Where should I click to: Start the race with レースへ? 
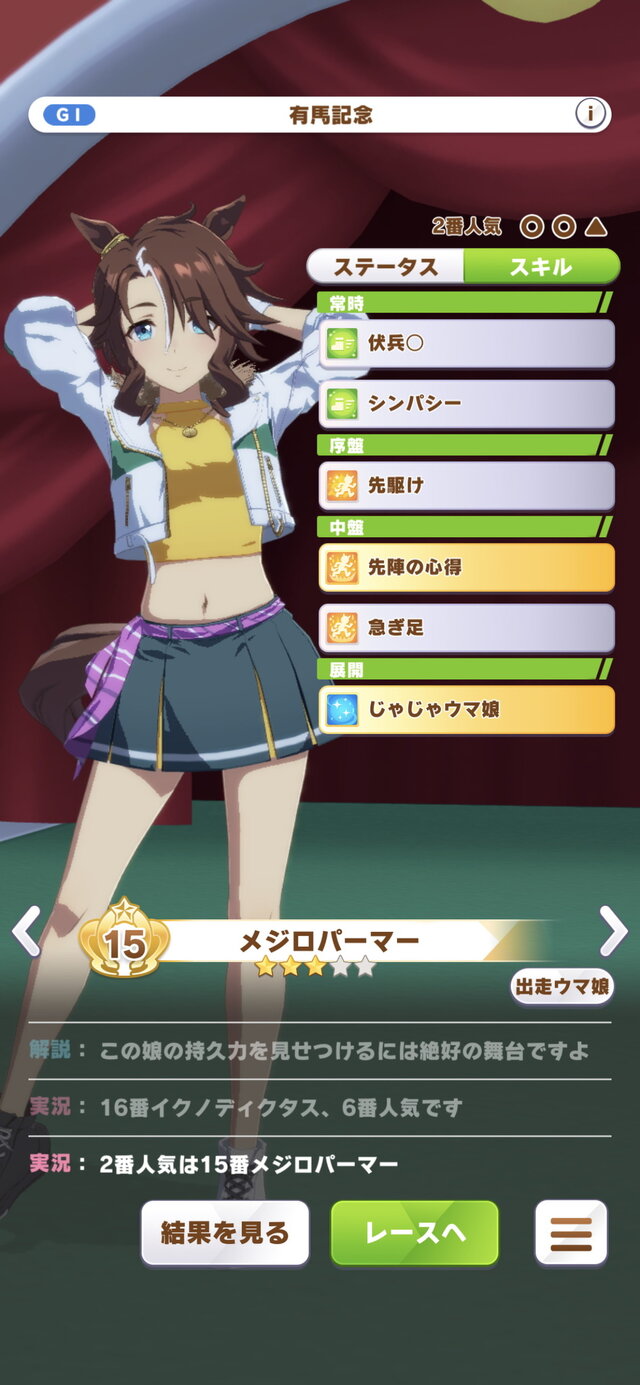click(x=414, y=1233)
